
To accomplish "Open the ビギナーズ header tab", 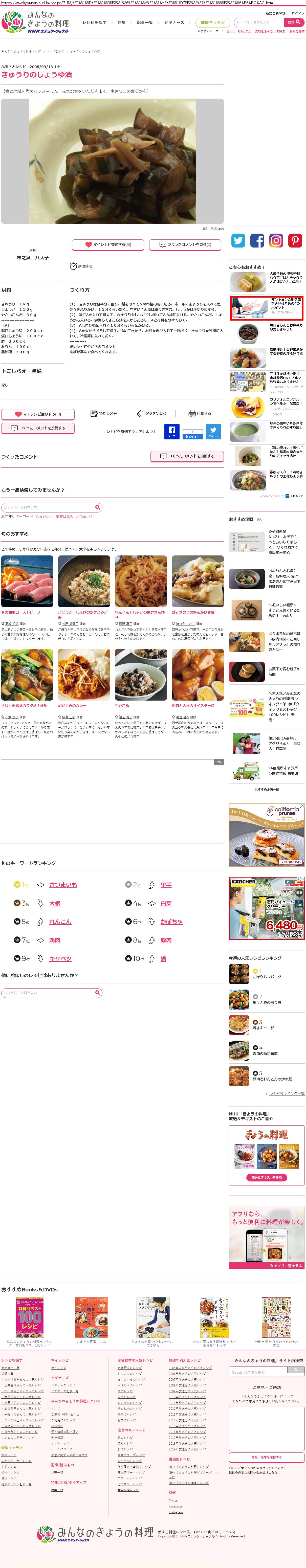I will [174, 23].
